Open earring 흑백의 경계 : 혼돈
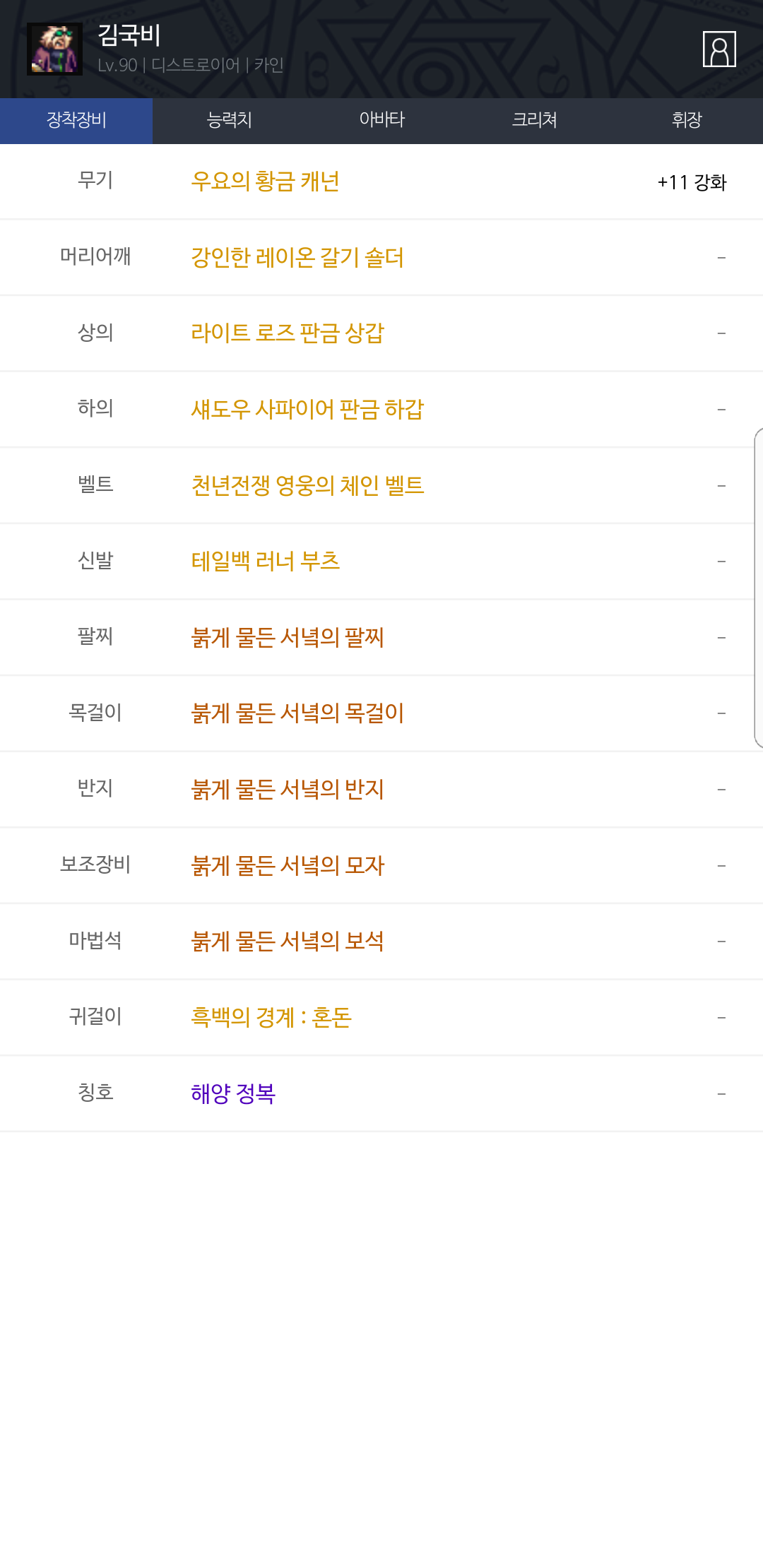 (271, 1018)
